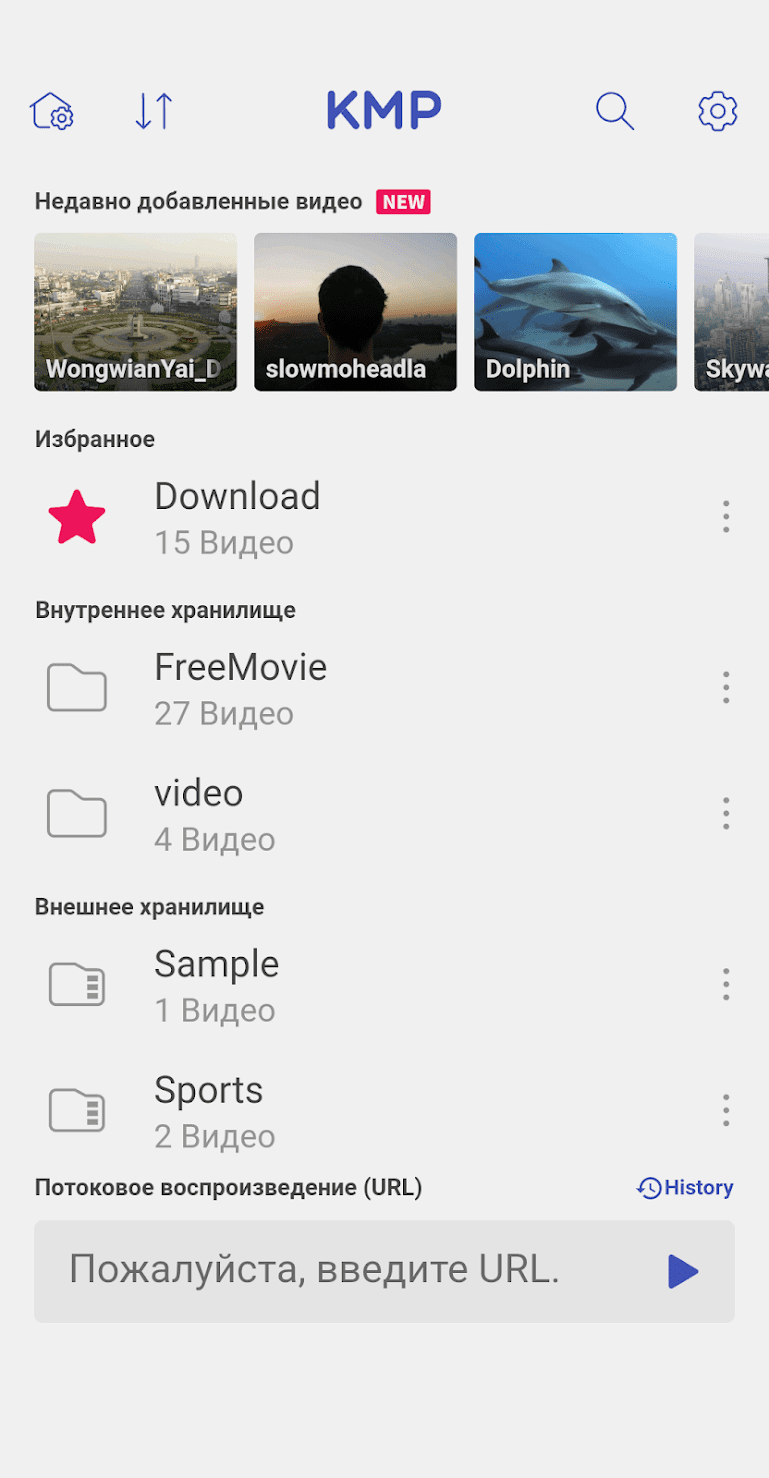
Task: Open the search magnifier
Action: pos(615,111)
